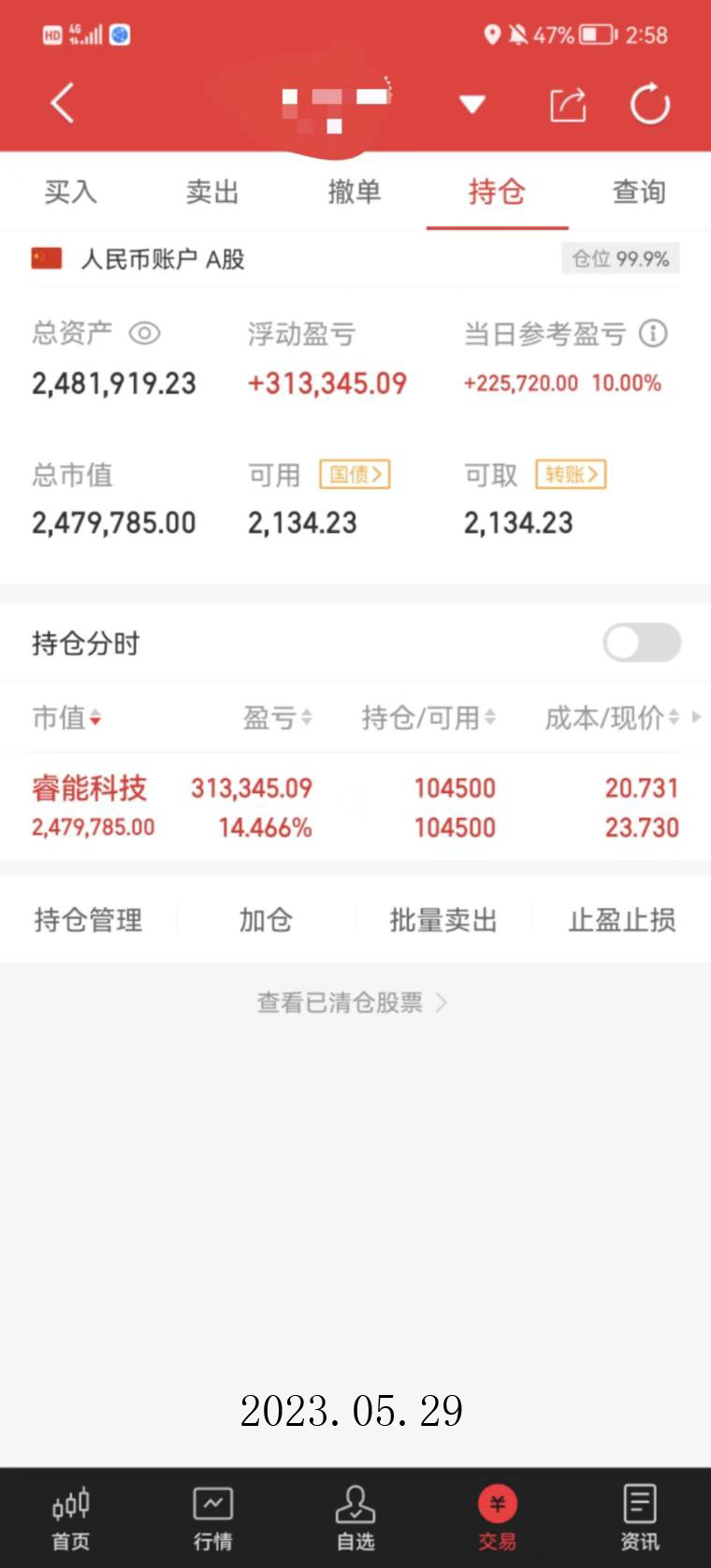Switch to the 卖出 tab
711x1568 pixels.
click(x=212, y=192)
